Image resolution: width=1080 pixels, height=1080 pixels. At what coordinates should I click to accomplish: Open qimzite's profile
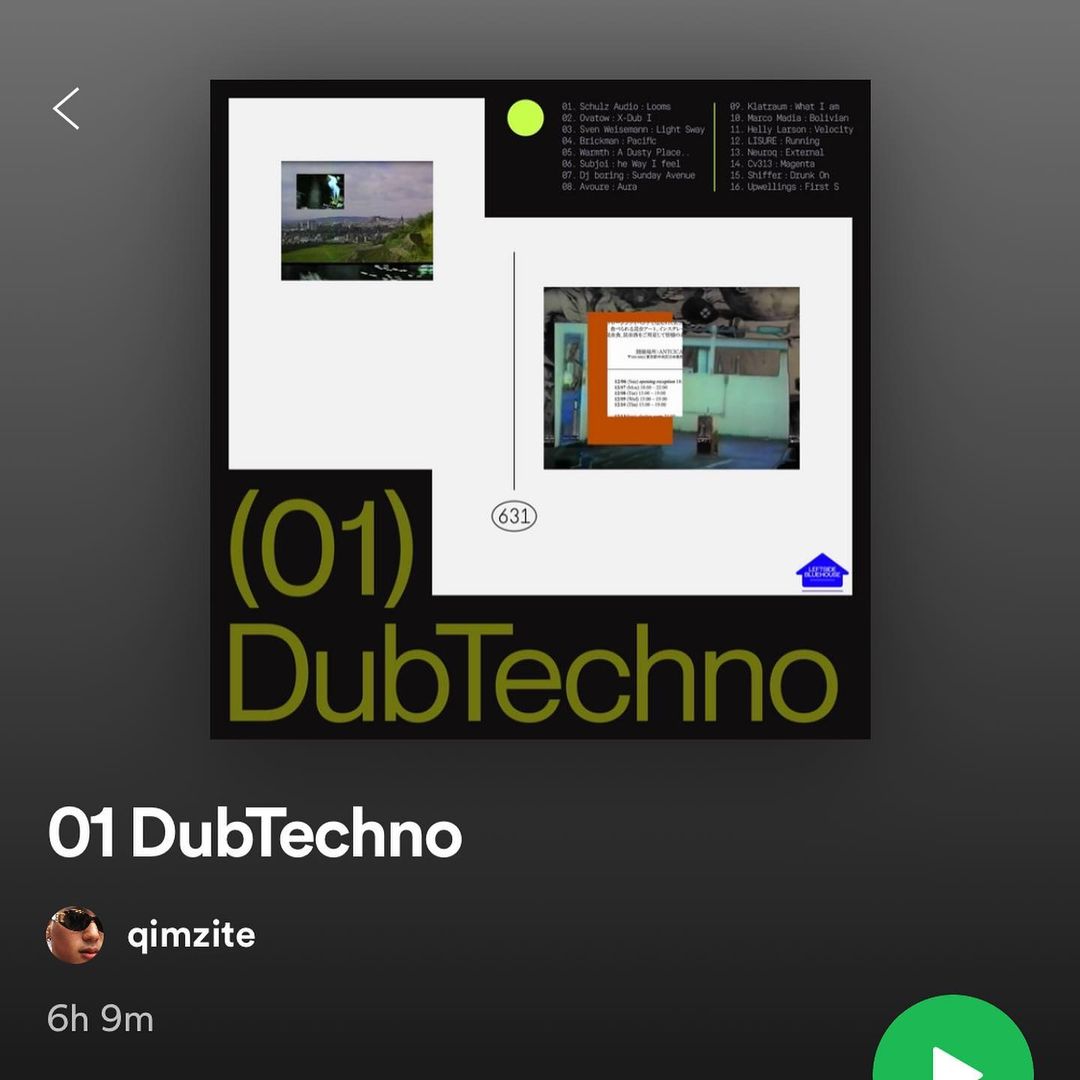(x=190, y=936)
